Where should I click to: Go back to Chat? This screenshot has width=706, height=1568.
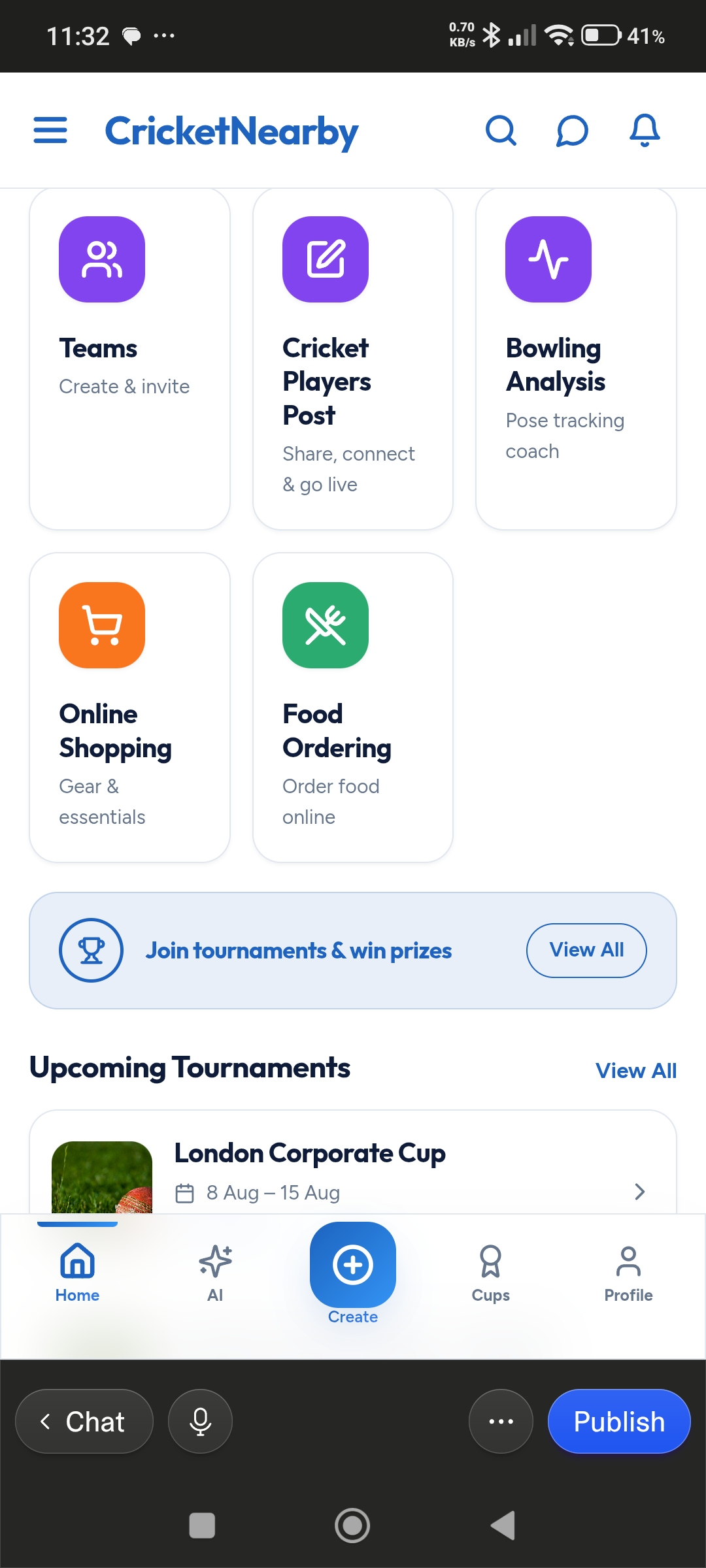(x=84, y=1421)
